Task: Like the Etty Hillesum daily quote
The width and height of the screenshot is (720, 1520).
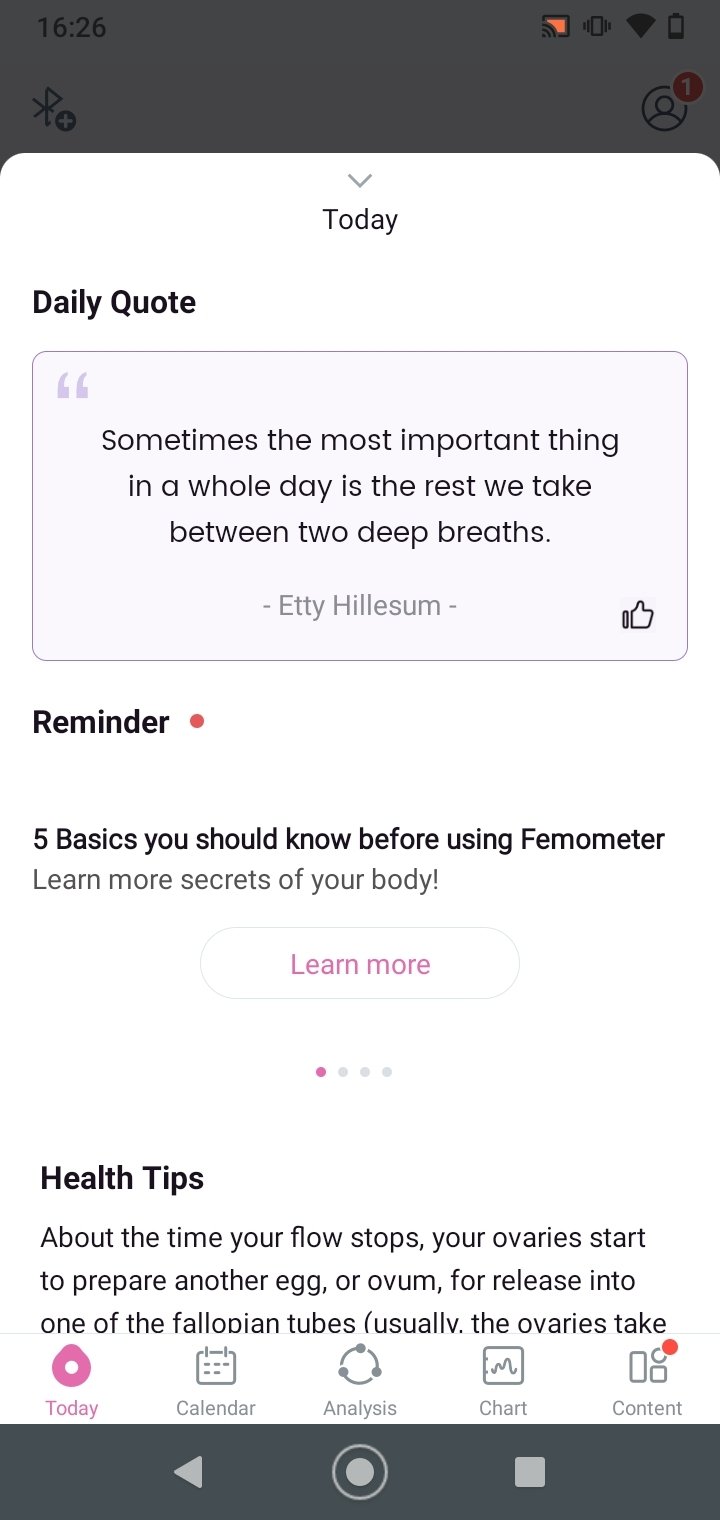Action: [x=638, y=615]
